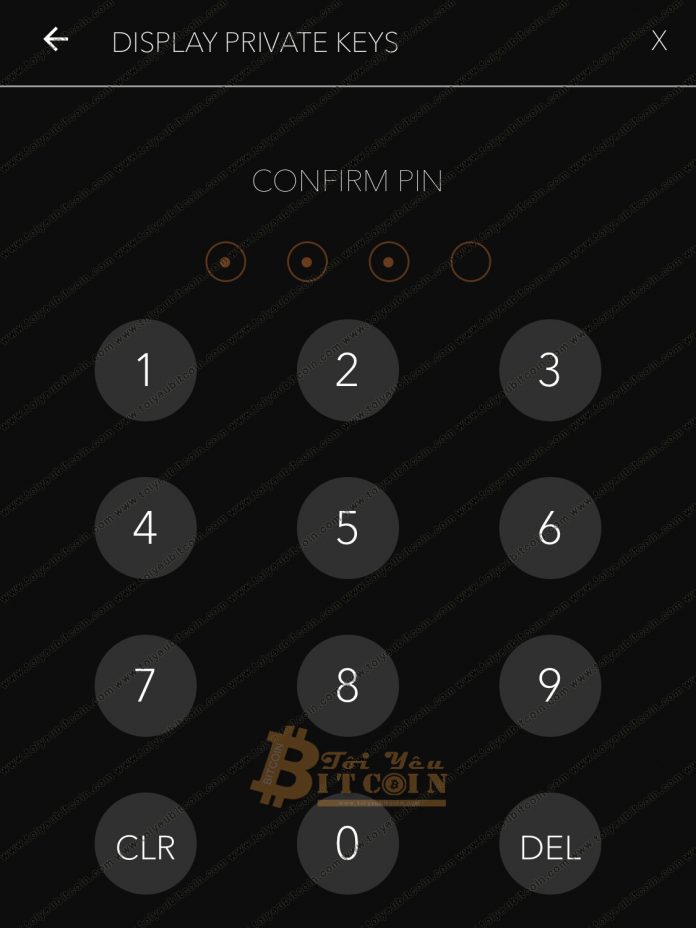Image resolution: width=696 pixels, height=928 pixels.
Task: Enter digit 4 on the keypad
Action: [146, 528]
